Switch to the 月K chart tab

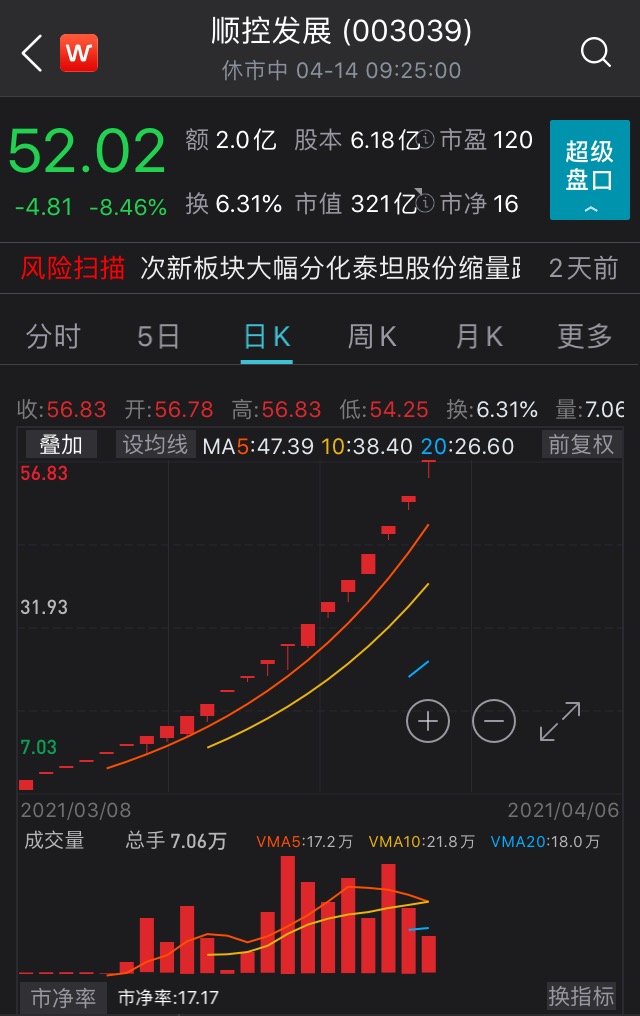coord(479,337)
